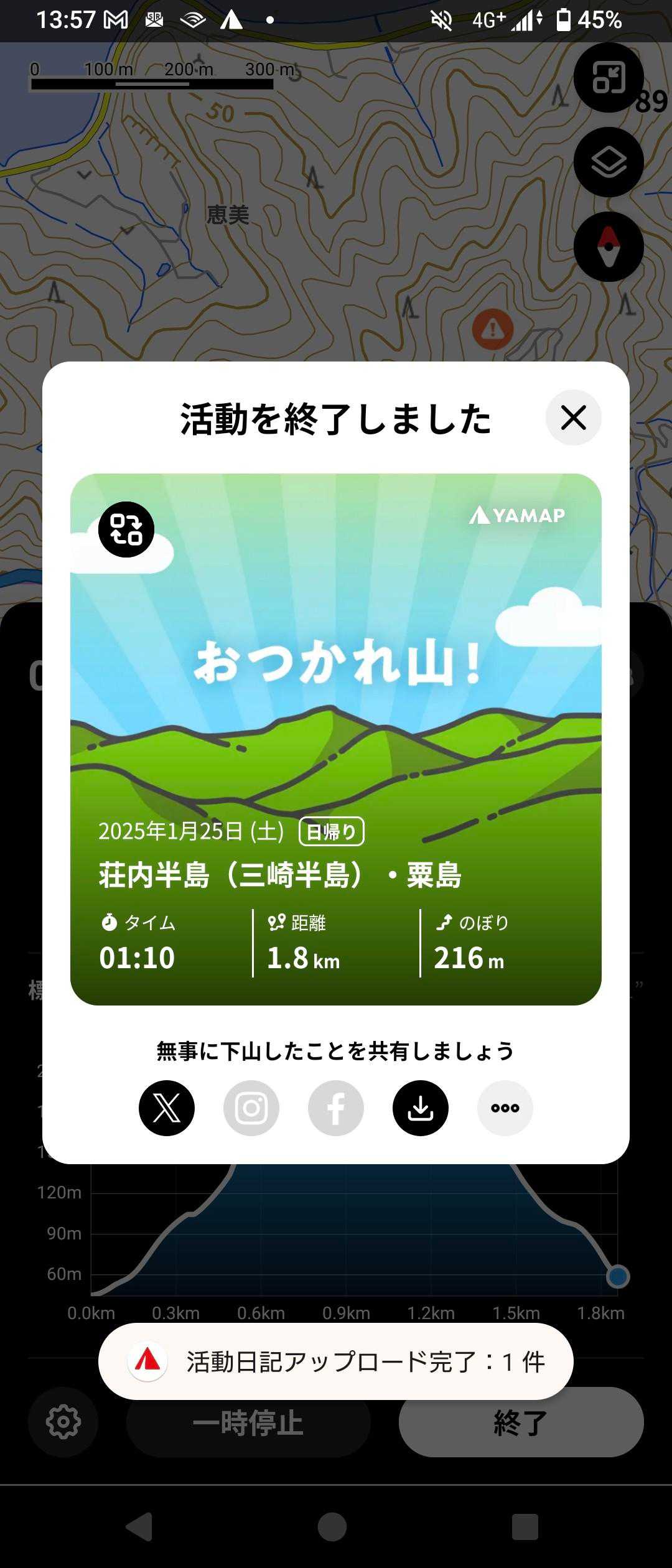Switch the share card design

126,530
